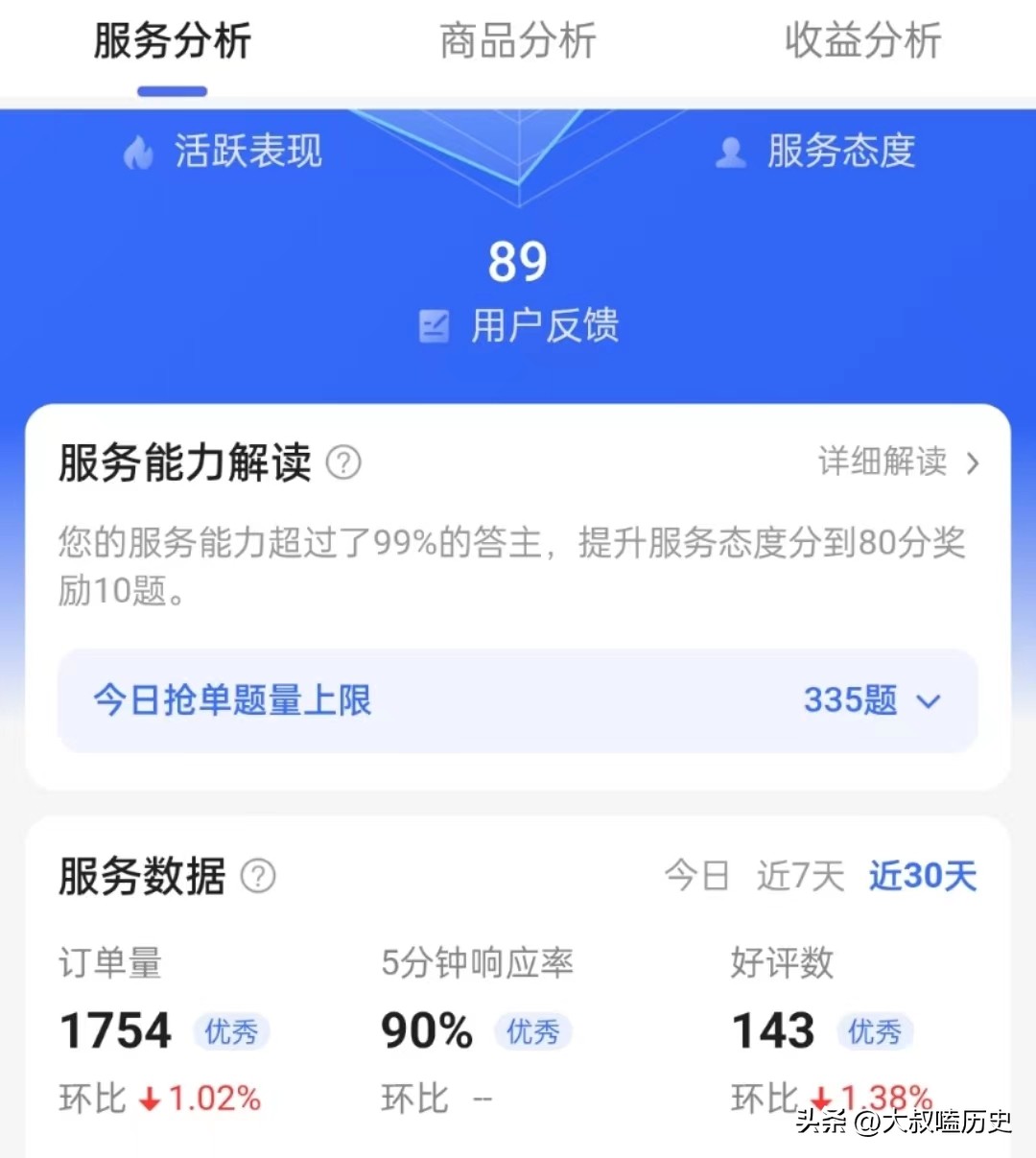Select the 服务分析 tab
The width and height of the screenshot is (1036, 1158).
pyautogui.click(x=171, y=40)
